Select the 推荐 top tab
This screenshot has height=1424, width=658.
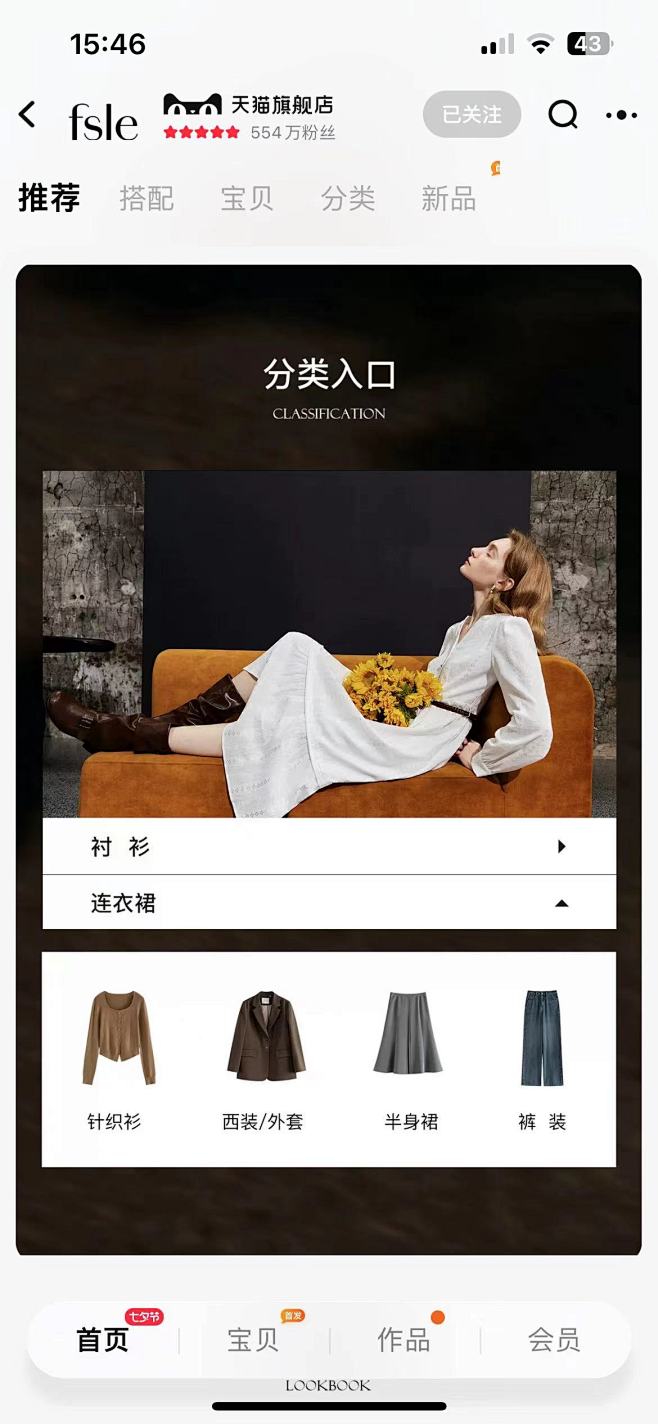pyautogui.click(x=49, y=198)
